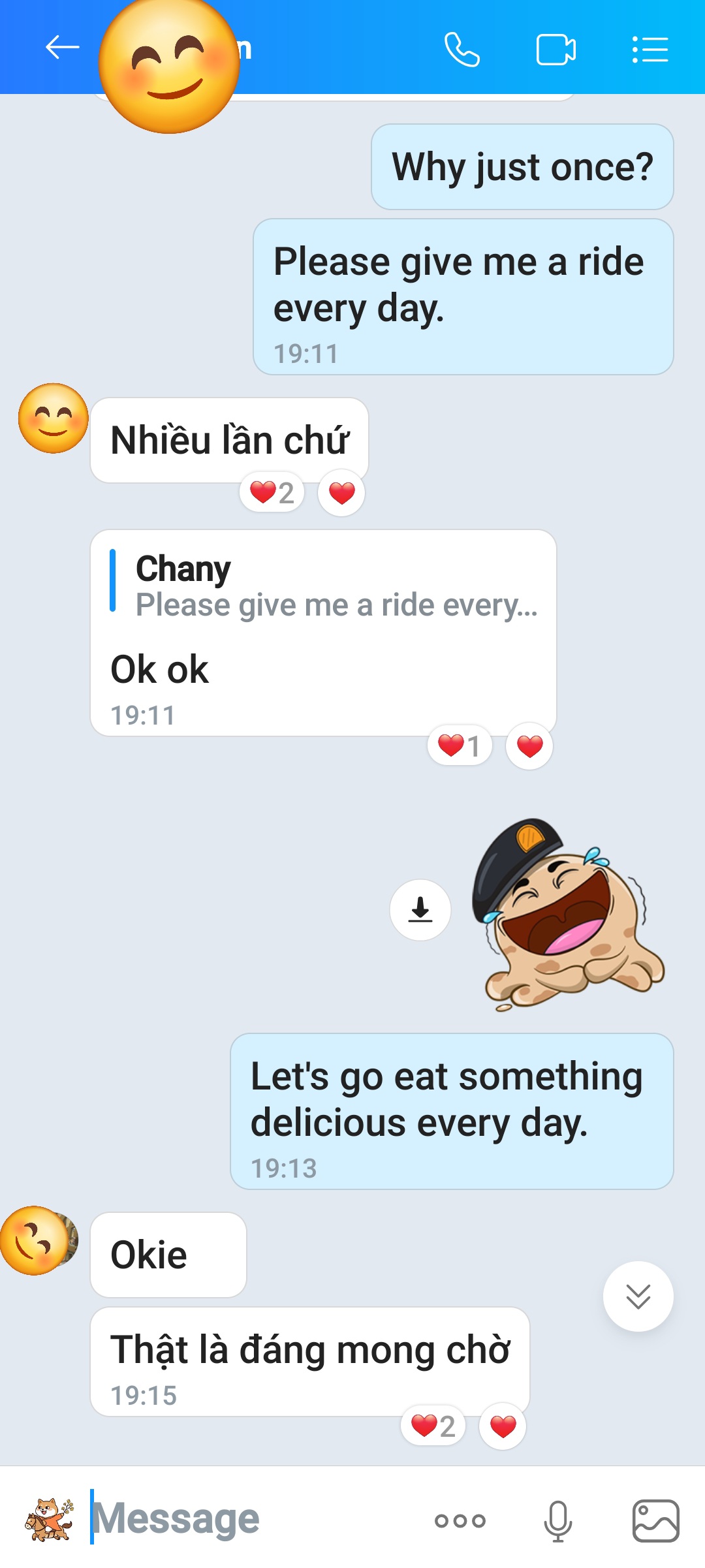Viewport: 705px width, 1568px height.
Task: Start a video call
Action: 556,50
